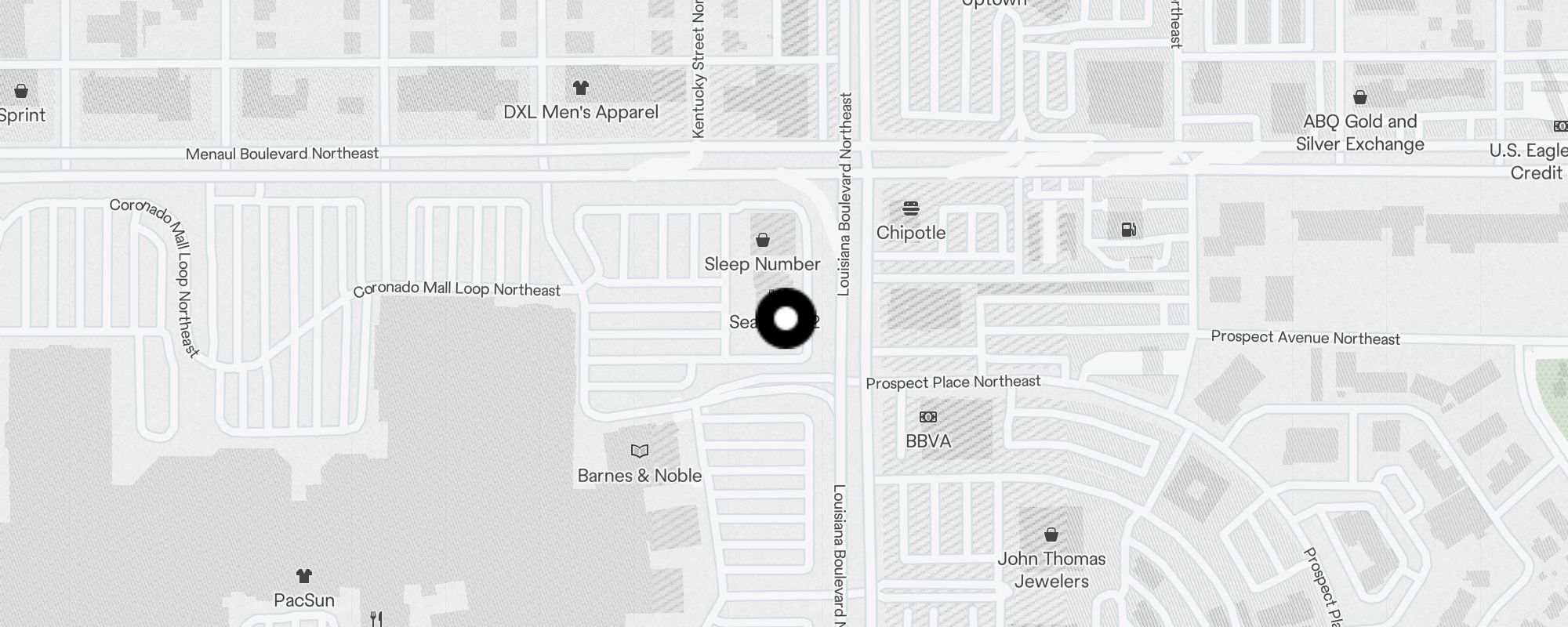Open the Barnes & Noble map place
This screenshot has width=1568, height=627.
coord(640,451)
